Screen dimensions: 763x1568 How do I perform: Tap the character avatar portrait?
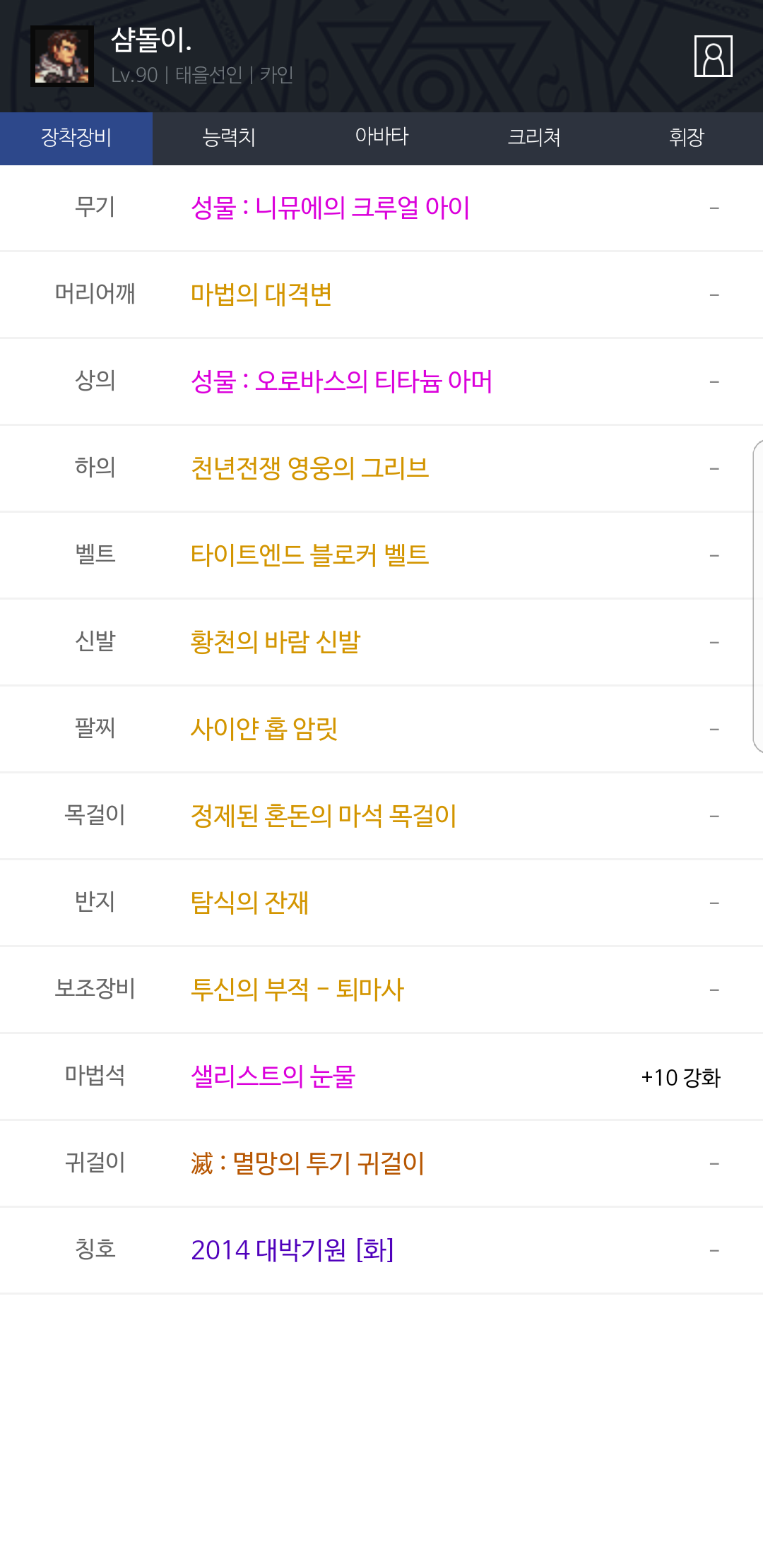pyautogui.click(x=62, y=57)
